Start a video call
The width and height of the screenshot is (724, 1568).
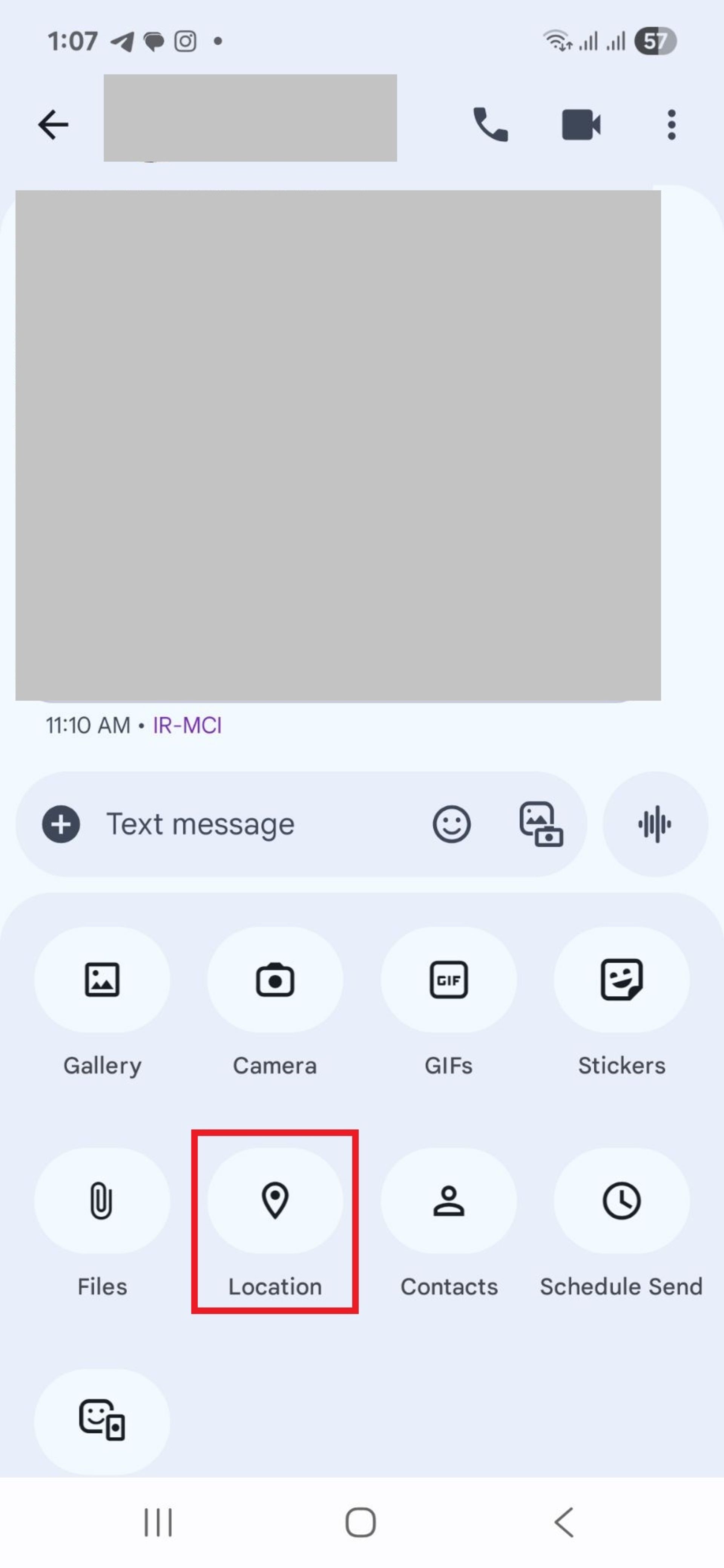tap(581, 125)
